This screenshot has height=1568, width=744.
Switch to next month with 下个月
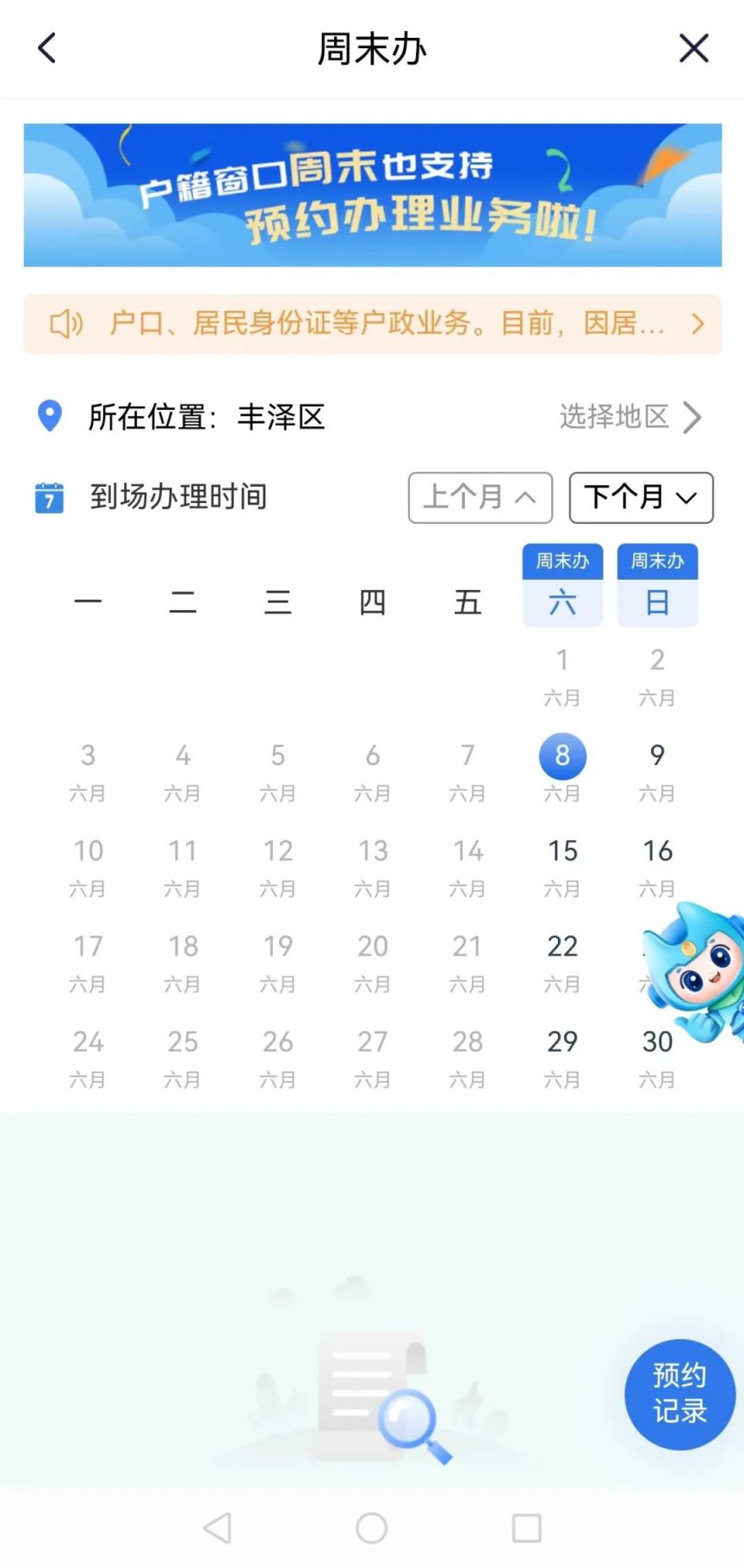[x=641, y=497]
